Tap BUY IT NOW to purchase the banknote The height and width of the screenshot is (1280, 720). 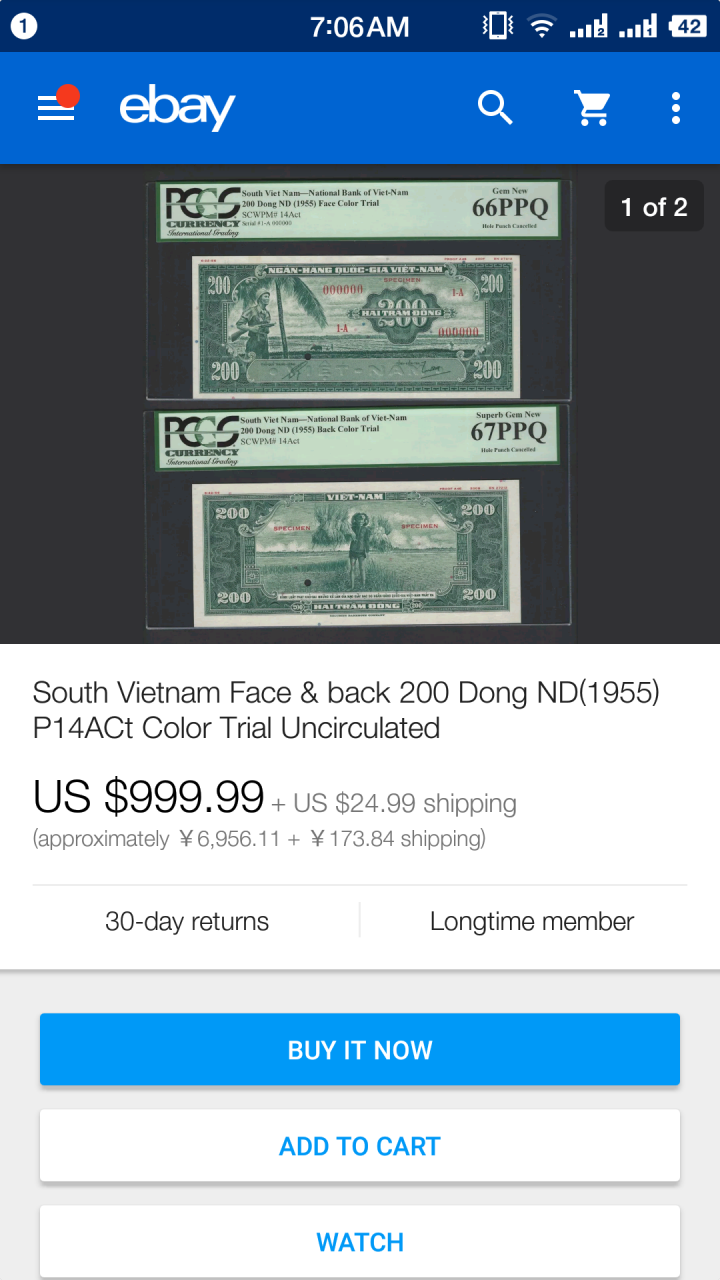coord(360,1050)
